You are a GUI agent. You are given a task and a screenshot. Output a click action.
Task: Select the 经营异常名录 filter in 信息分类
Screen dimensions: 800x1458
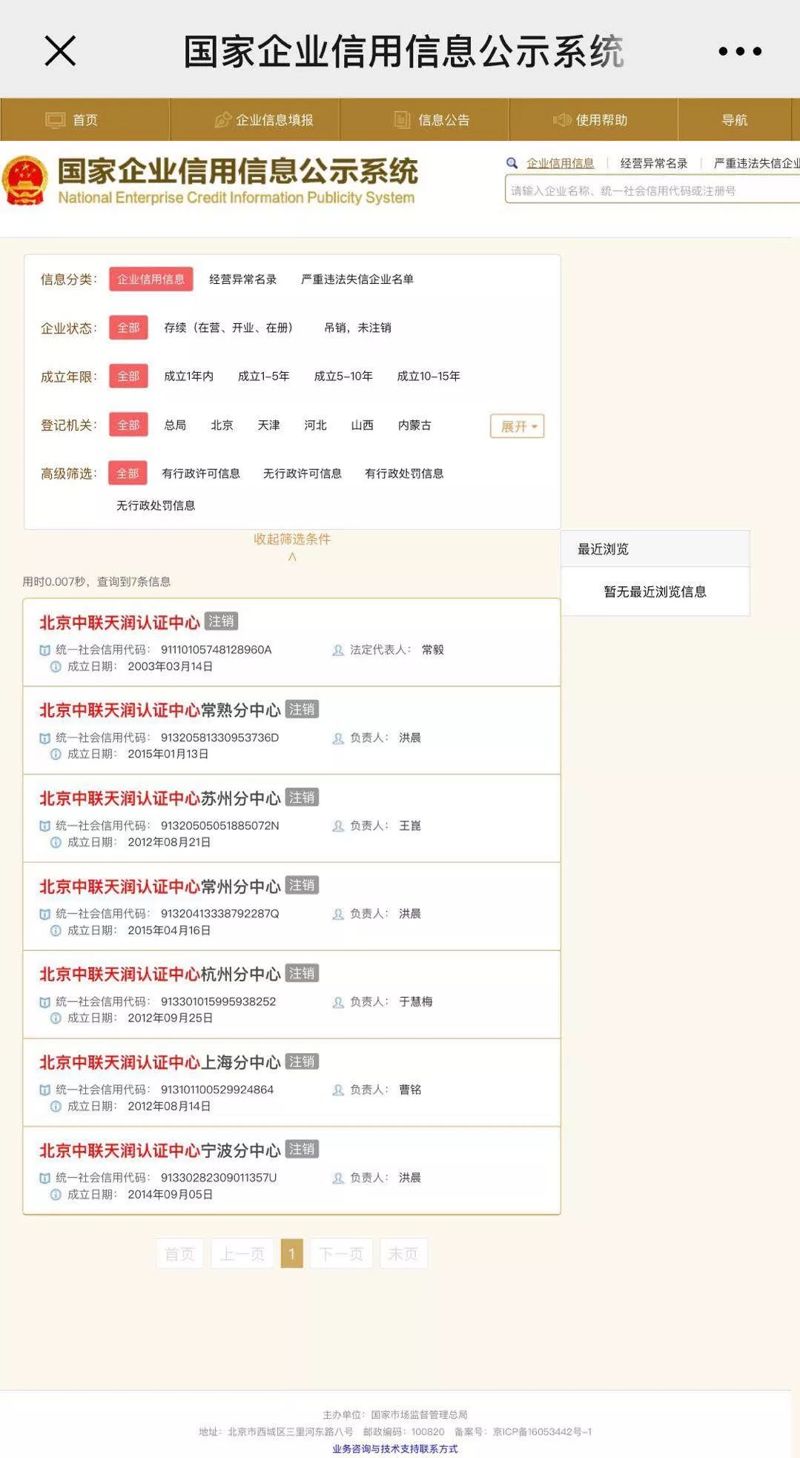point(243,280)
